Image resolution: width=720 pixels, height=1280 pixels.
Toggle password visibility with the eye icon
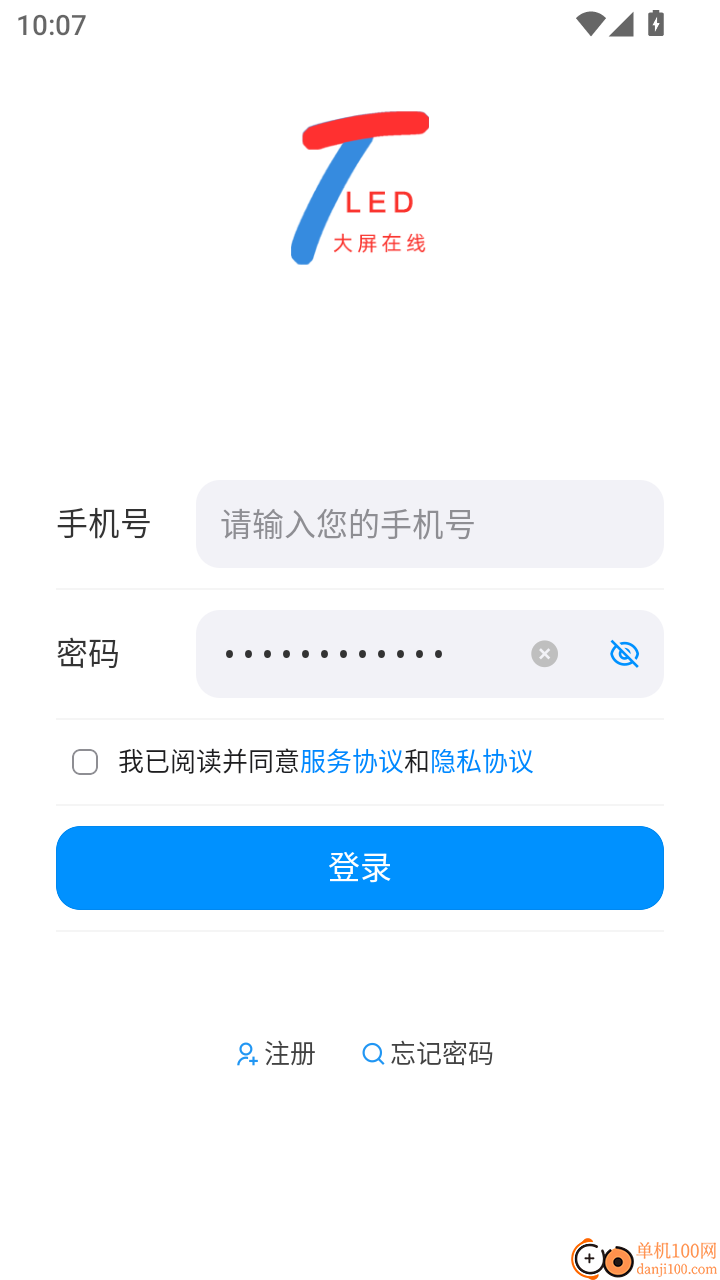[624, 654]
